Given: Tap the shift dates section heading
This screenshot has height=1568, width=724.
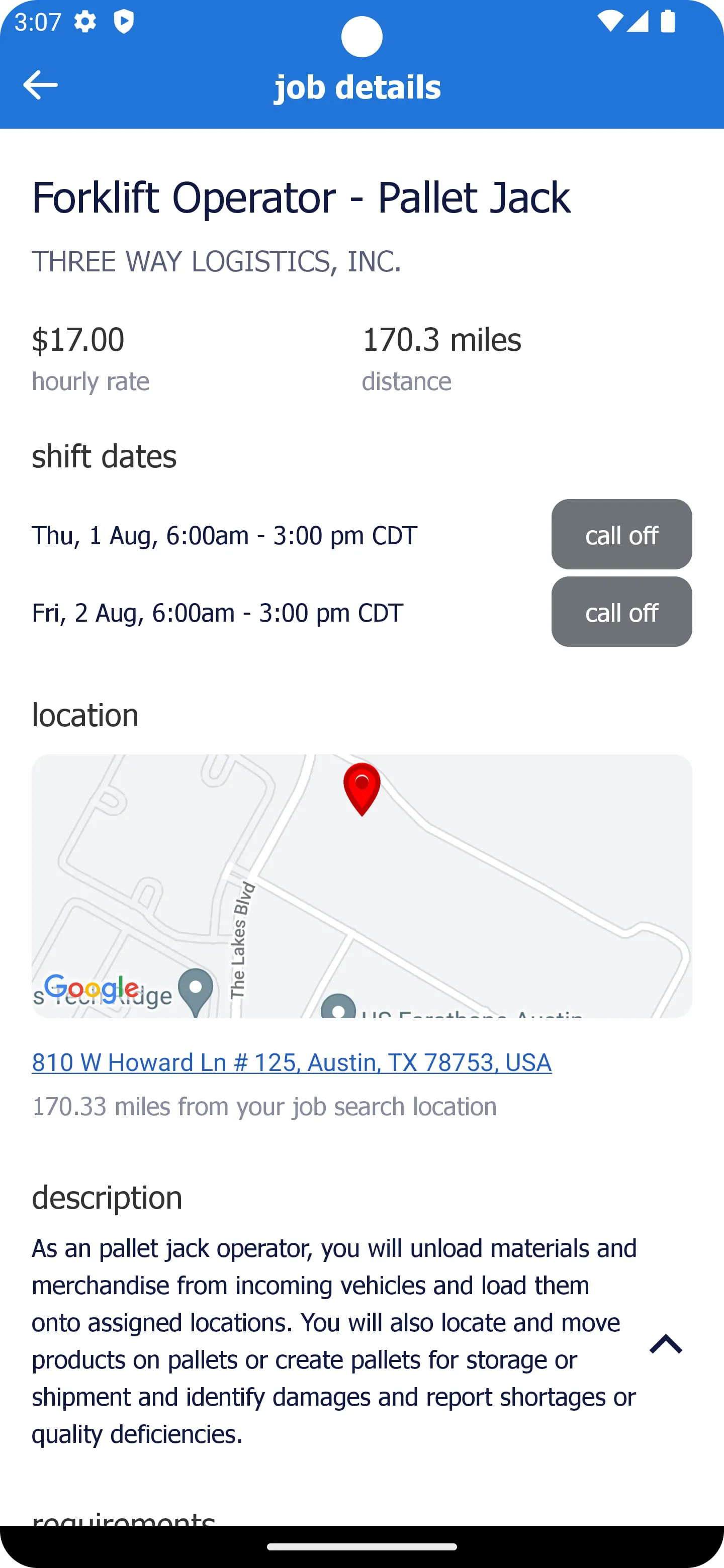Looking at the screenshot, I should pyautogui.click(x=104, y=456).
